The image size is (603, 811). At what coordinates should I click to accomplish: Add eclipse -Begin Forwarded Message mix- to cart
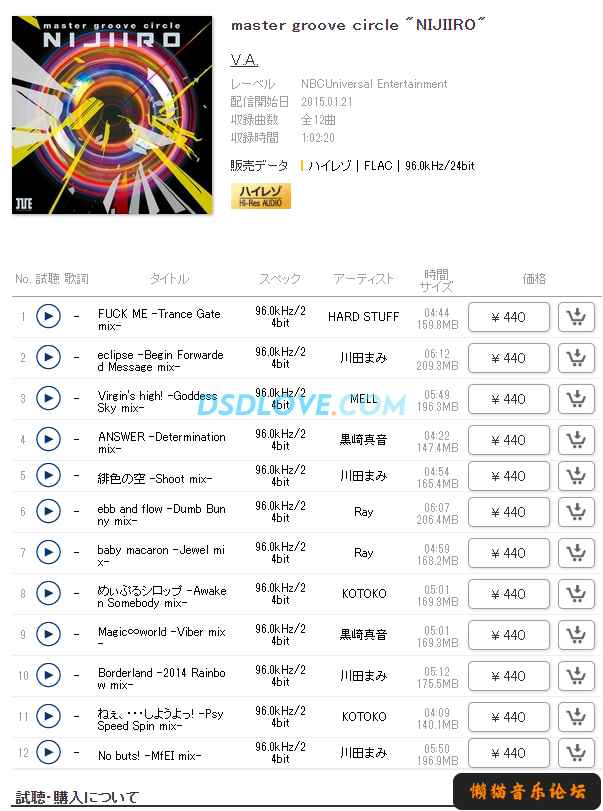pos(576,358)
